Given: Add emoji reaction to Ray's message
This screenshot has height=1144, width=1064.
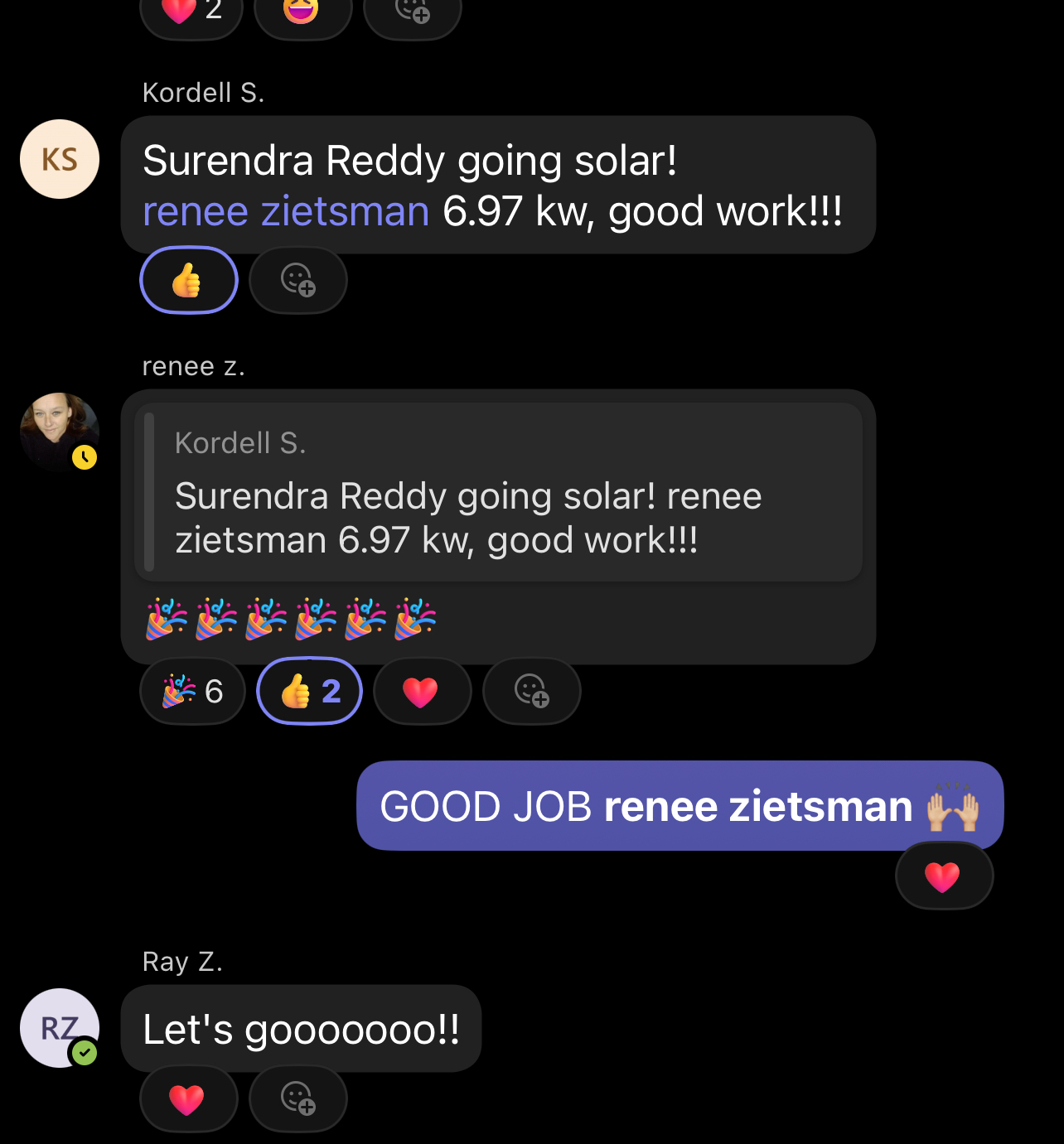Looking at the screenshot, I should tap(297, 1099).
